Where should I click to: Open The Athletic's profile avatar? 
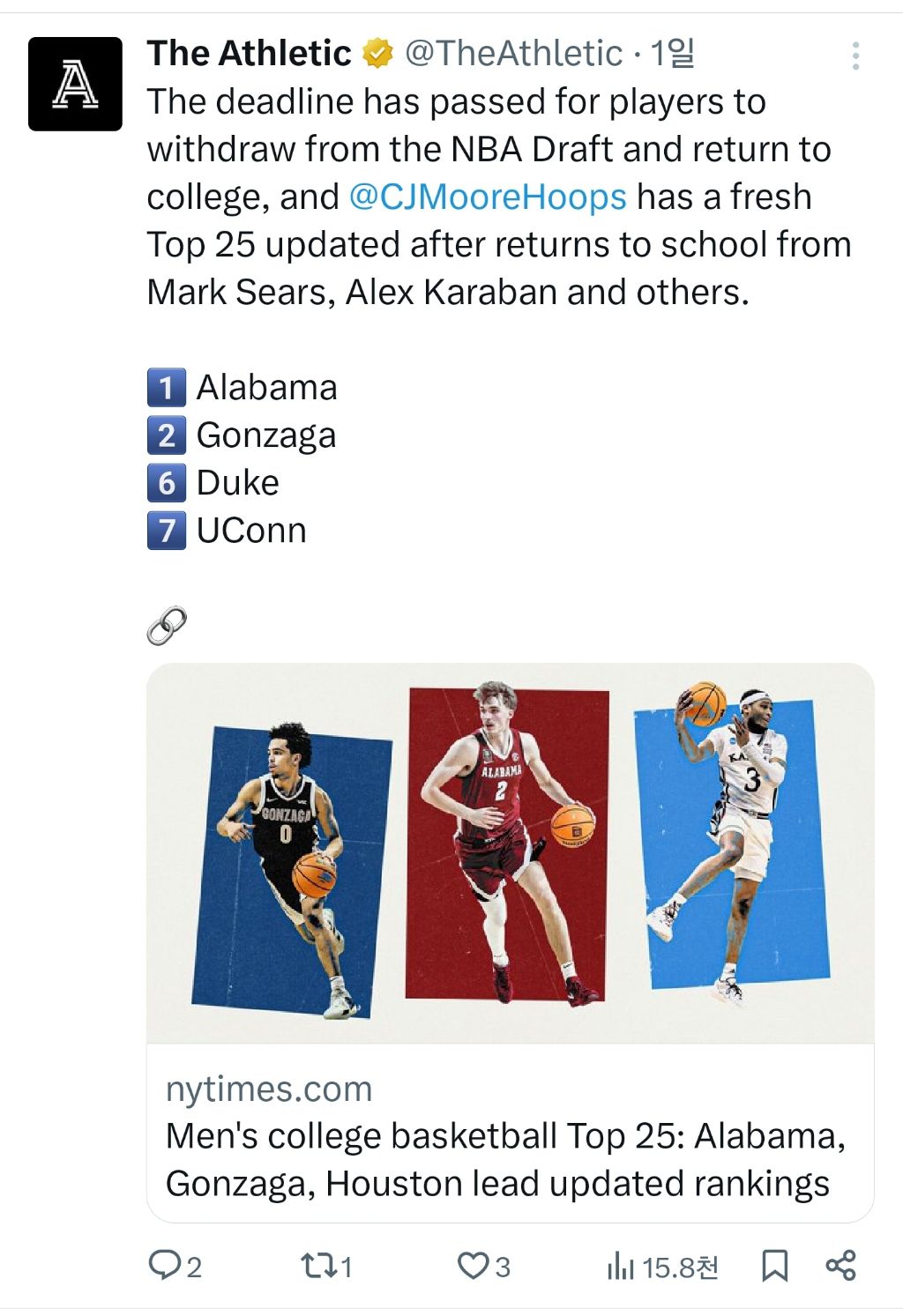75,85
